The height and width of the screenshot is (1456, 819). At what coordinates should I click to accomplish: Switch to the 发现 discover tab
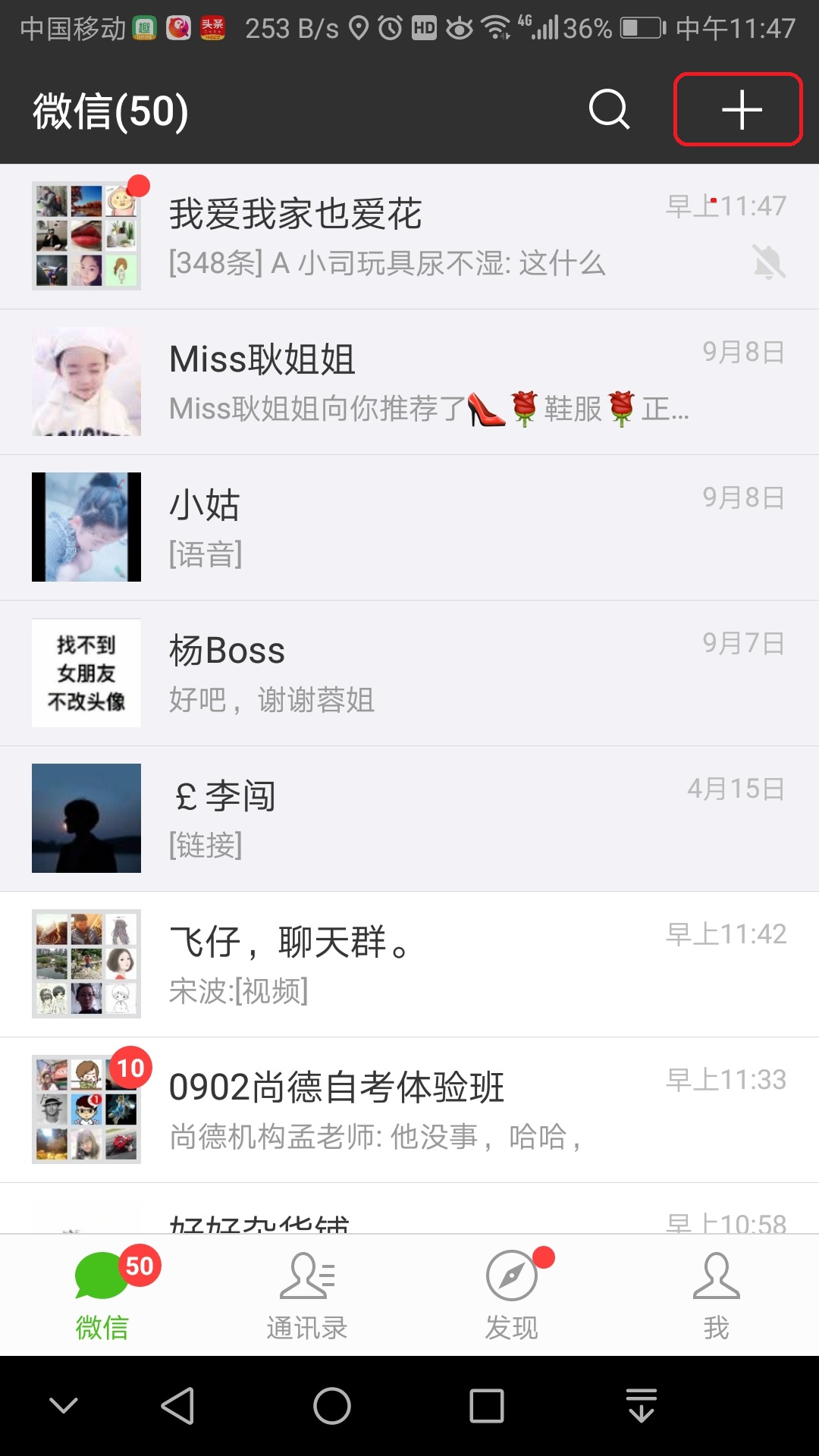coord(512,1295)
